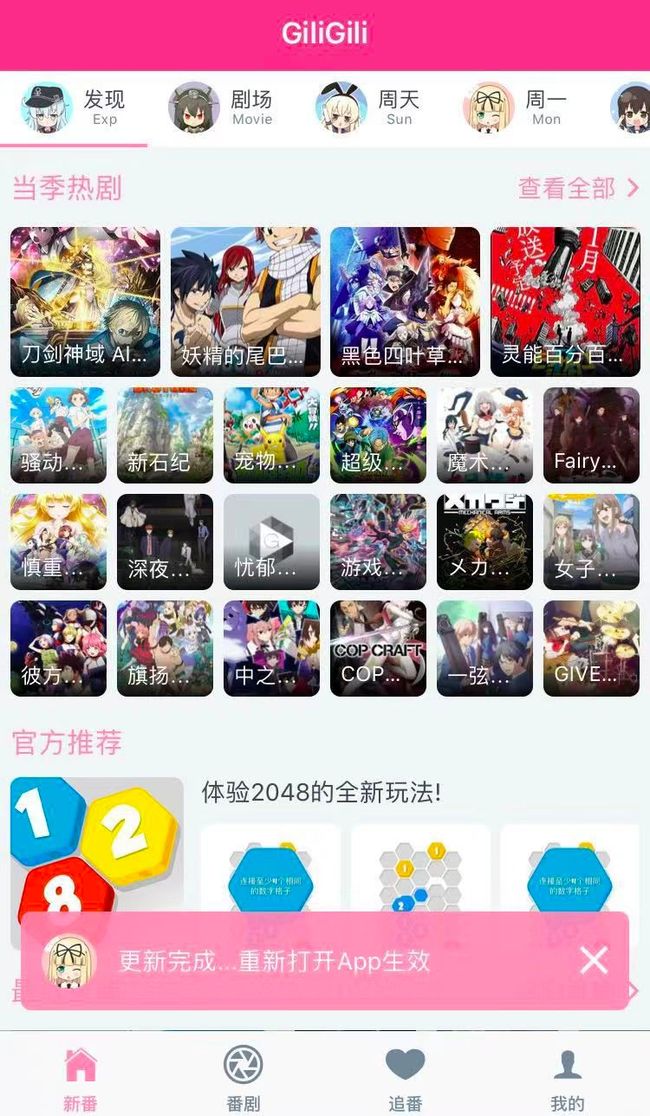Switch to the 剧场 Movie tab
Viewport: 650px width, 1116px height.
click(221, 108)
